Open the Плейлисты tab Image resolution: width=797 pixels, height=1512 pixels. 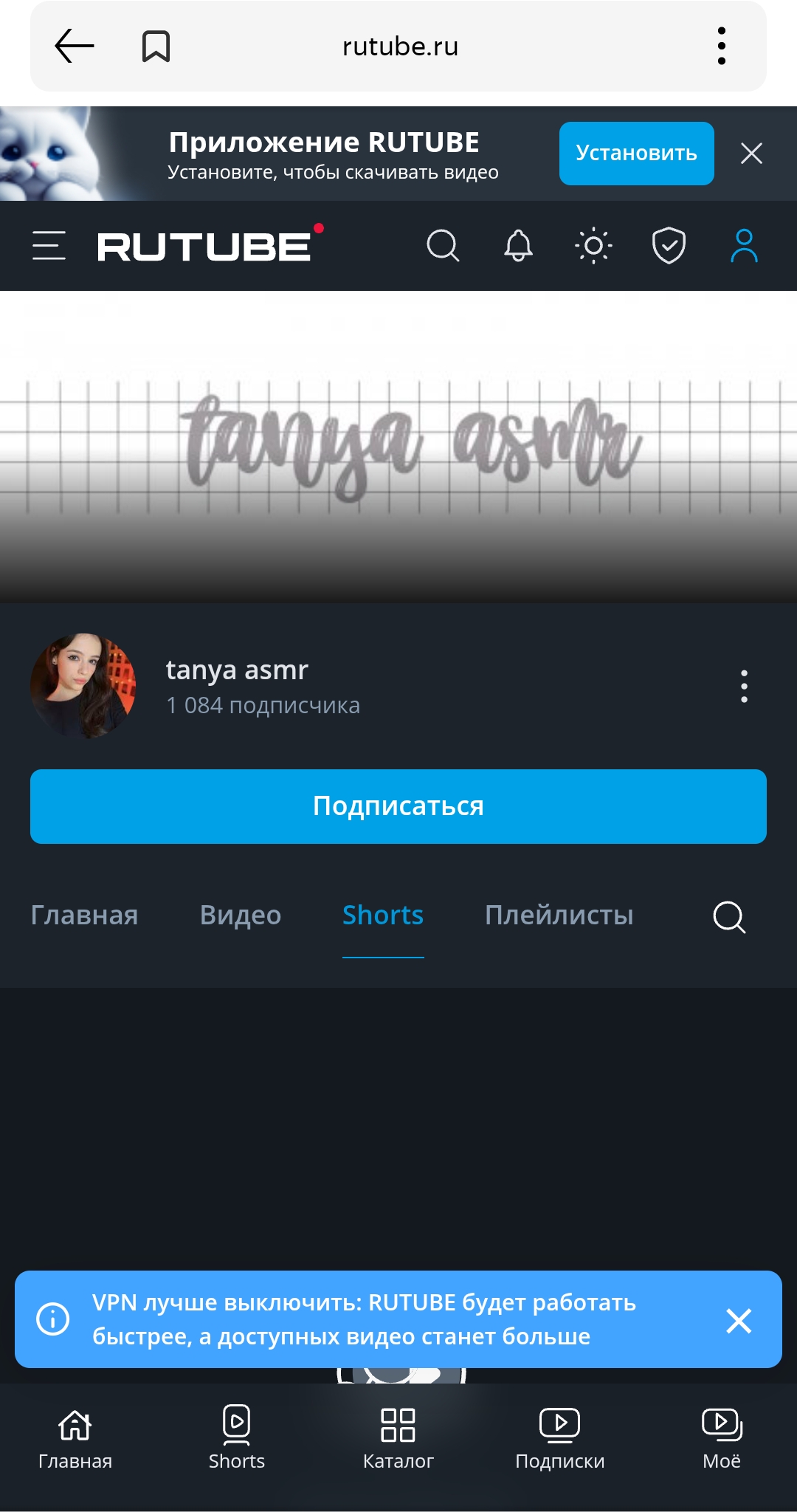click(559, 915)
